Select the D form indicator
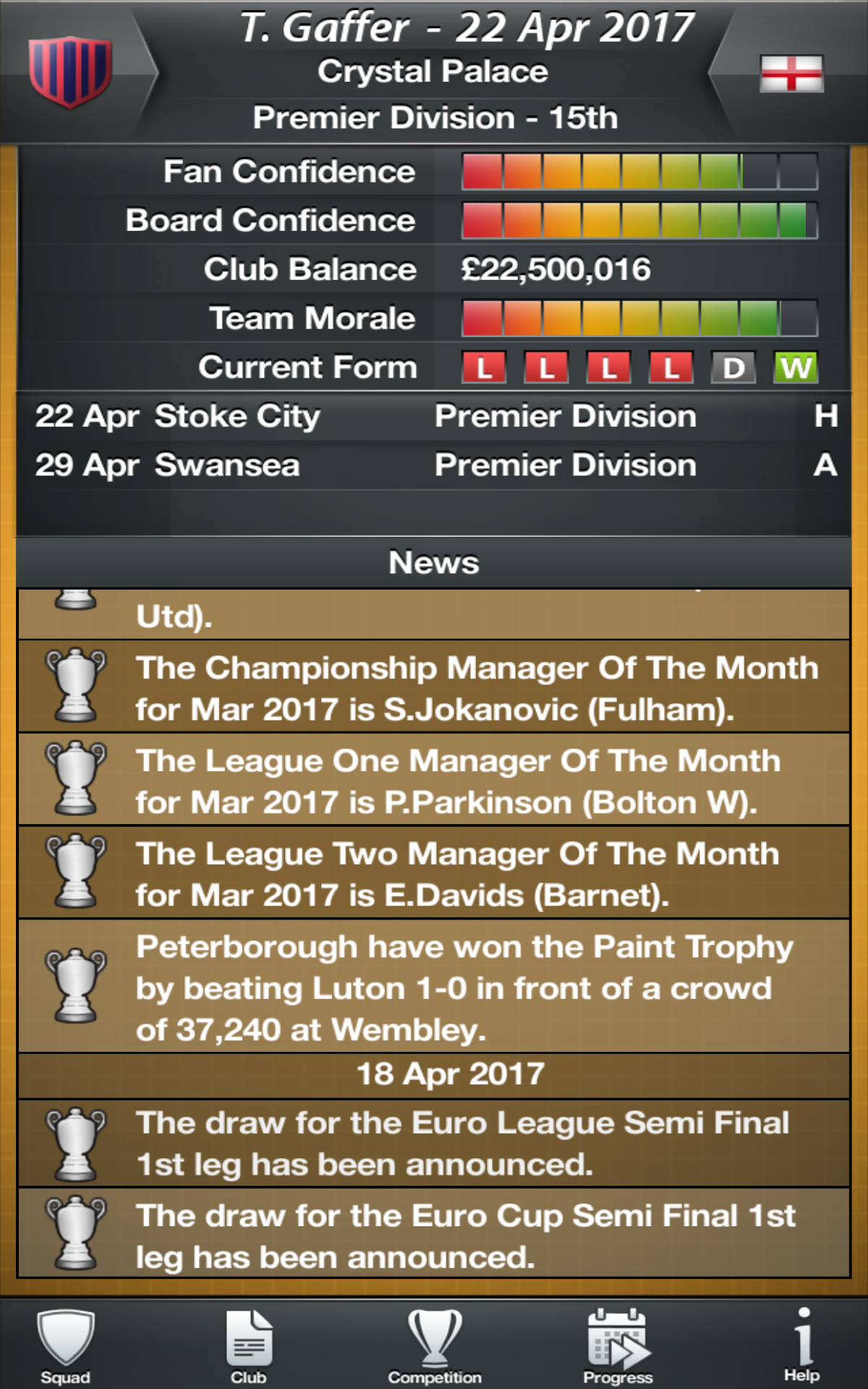868x1389 pixels. pyautogui.click(x=732, y=368)
